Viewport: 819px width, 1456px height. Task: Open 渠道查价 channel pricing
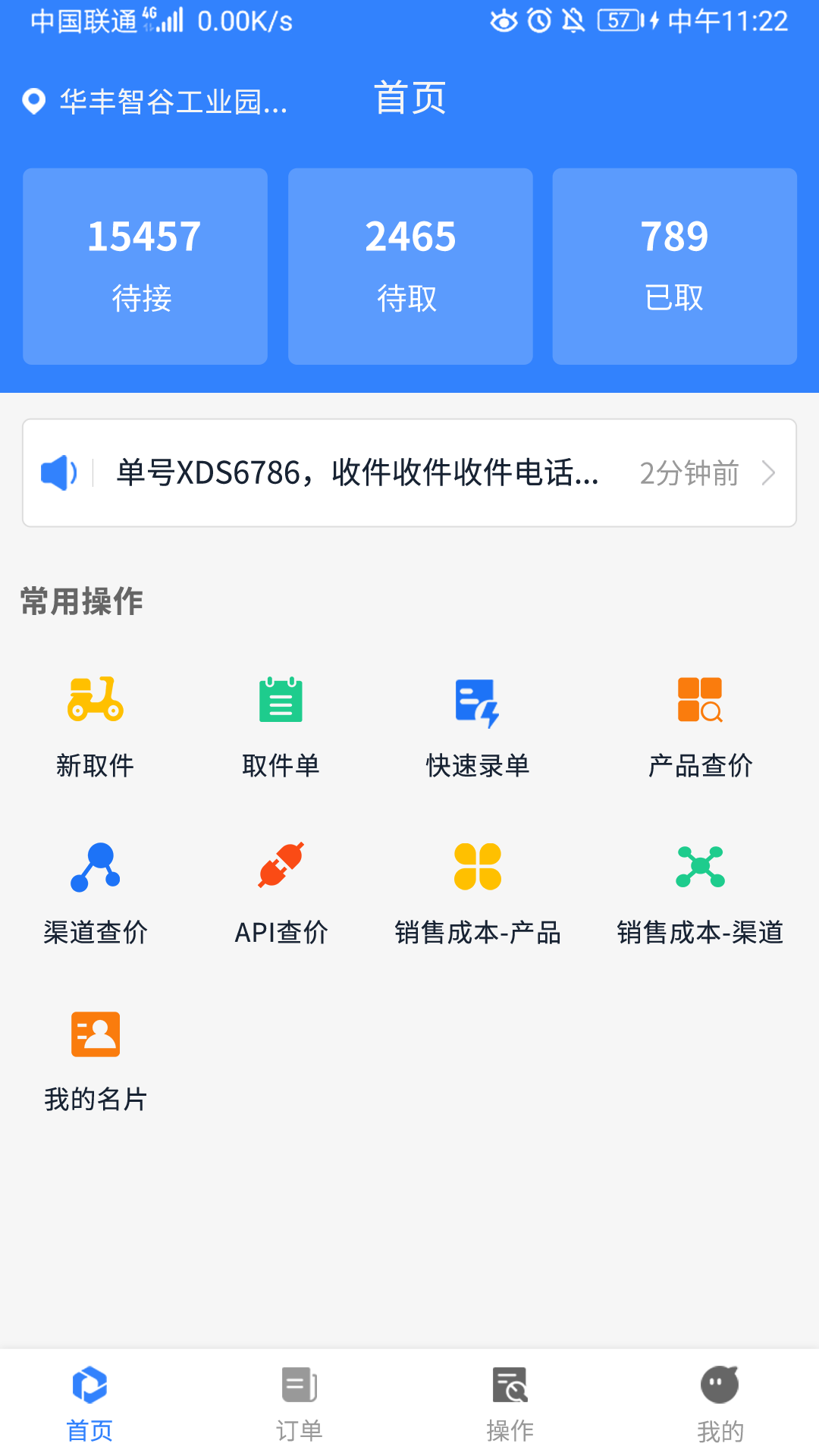point(95,893)
